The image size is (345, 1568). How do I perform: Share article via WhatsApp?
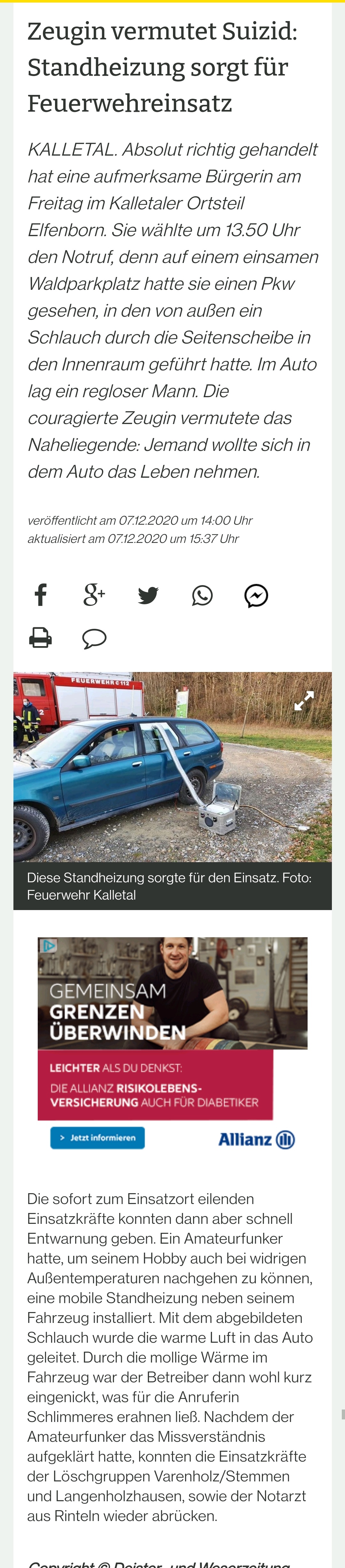(x=202, y=595)
